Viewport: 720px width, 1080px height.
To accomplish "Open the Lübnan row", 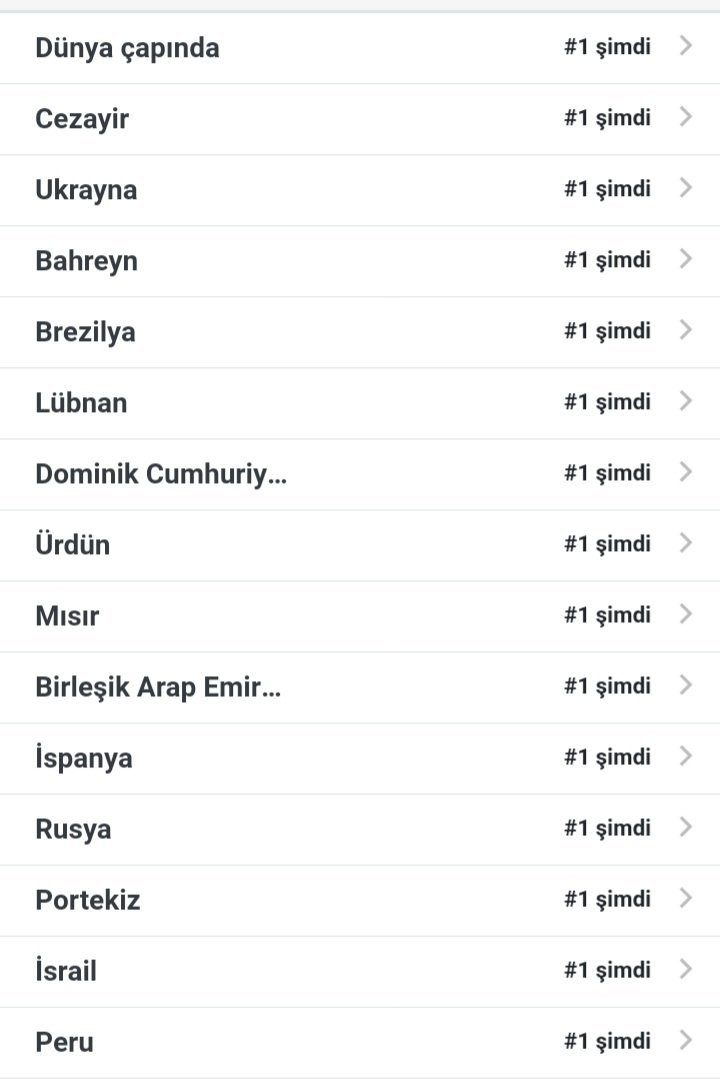I will (360, 403).
